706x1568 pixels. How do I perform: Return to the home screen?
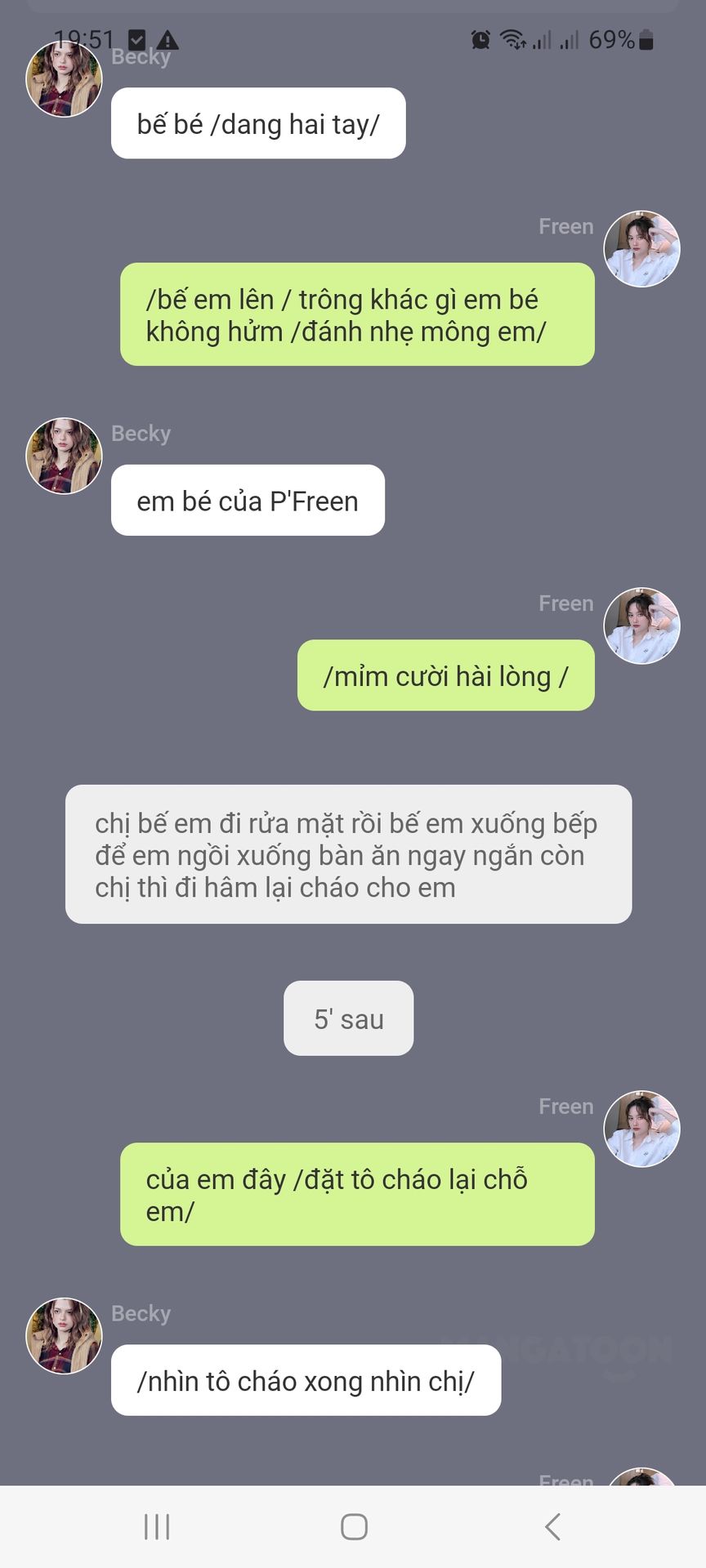pos(354,1526)
